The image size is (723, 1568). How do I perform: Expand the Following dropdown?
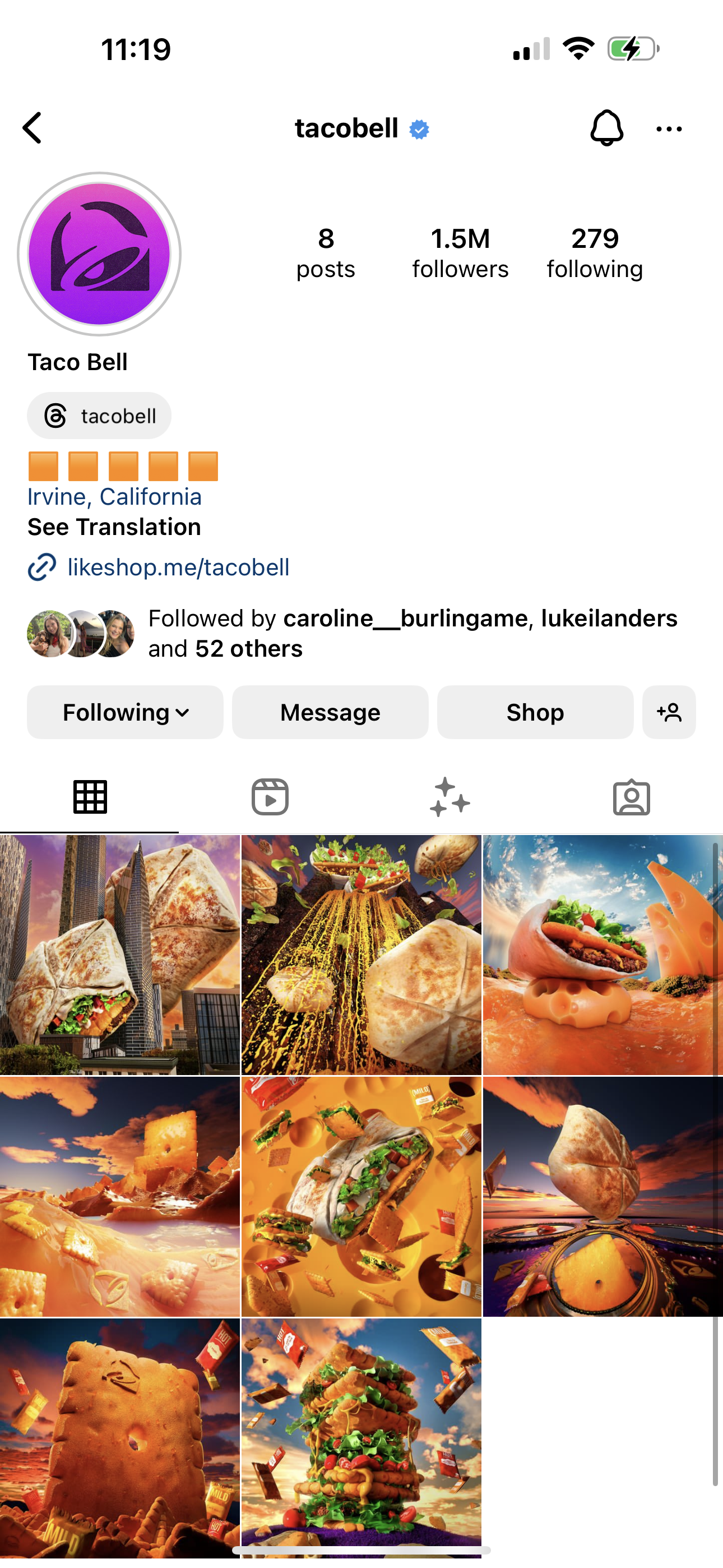pos(126,712)
